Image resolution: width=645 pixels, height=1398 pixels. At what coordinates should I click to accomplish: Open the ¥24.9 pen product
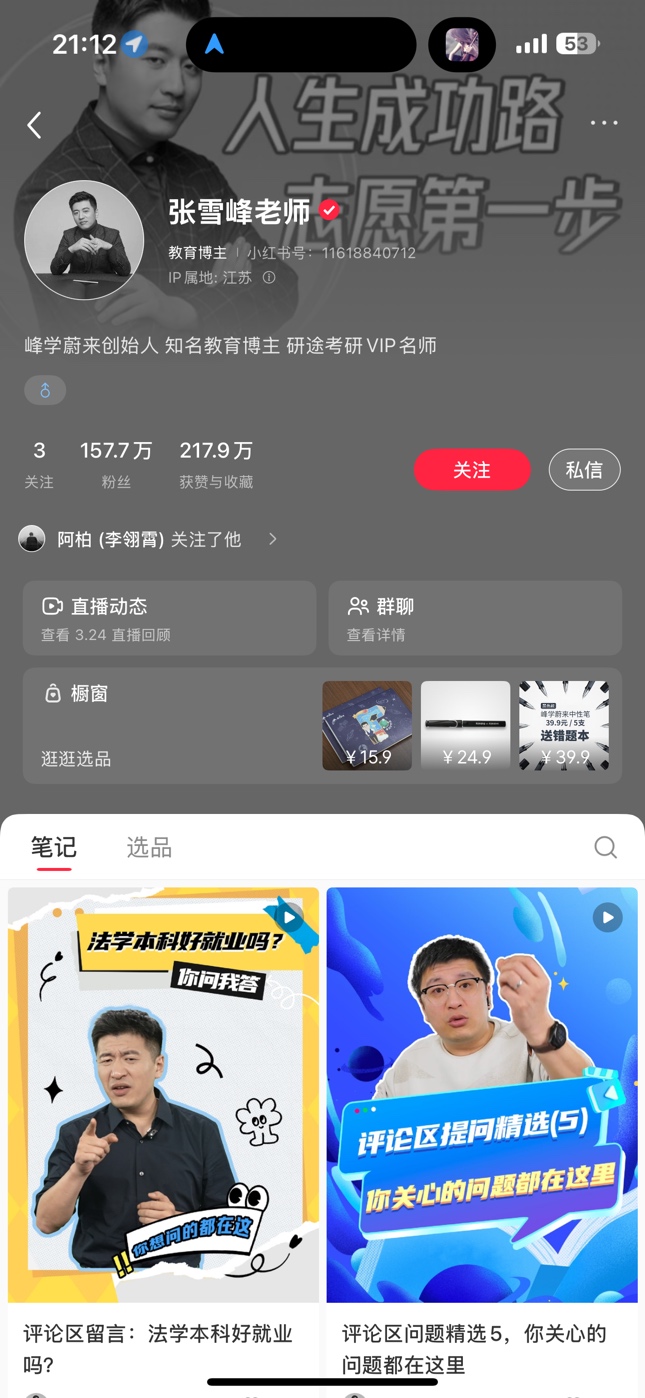pos(465,725)
